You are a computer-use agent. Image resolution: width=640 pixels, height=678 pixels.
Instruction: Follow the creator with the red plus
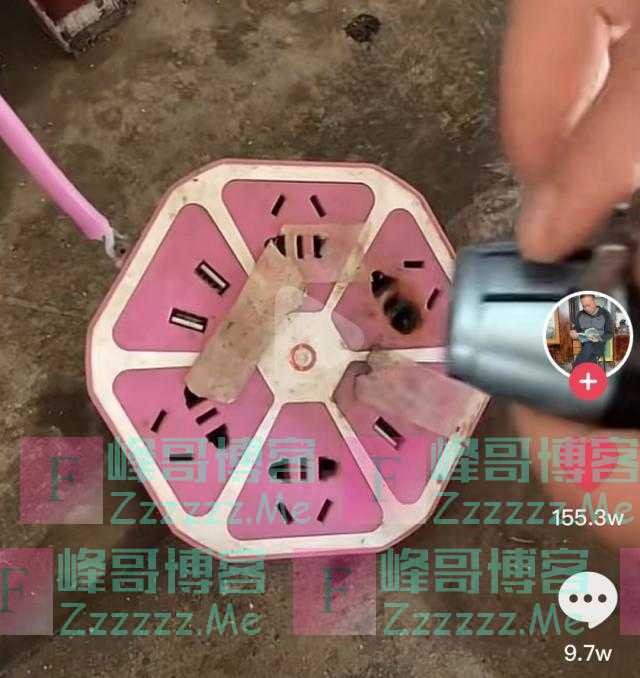click(588, 381)
